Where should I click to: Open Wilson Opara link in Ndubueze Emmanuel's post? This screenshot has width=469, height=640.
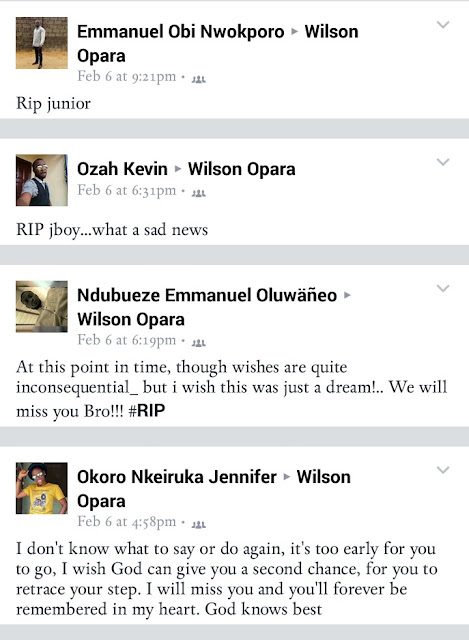131,320
